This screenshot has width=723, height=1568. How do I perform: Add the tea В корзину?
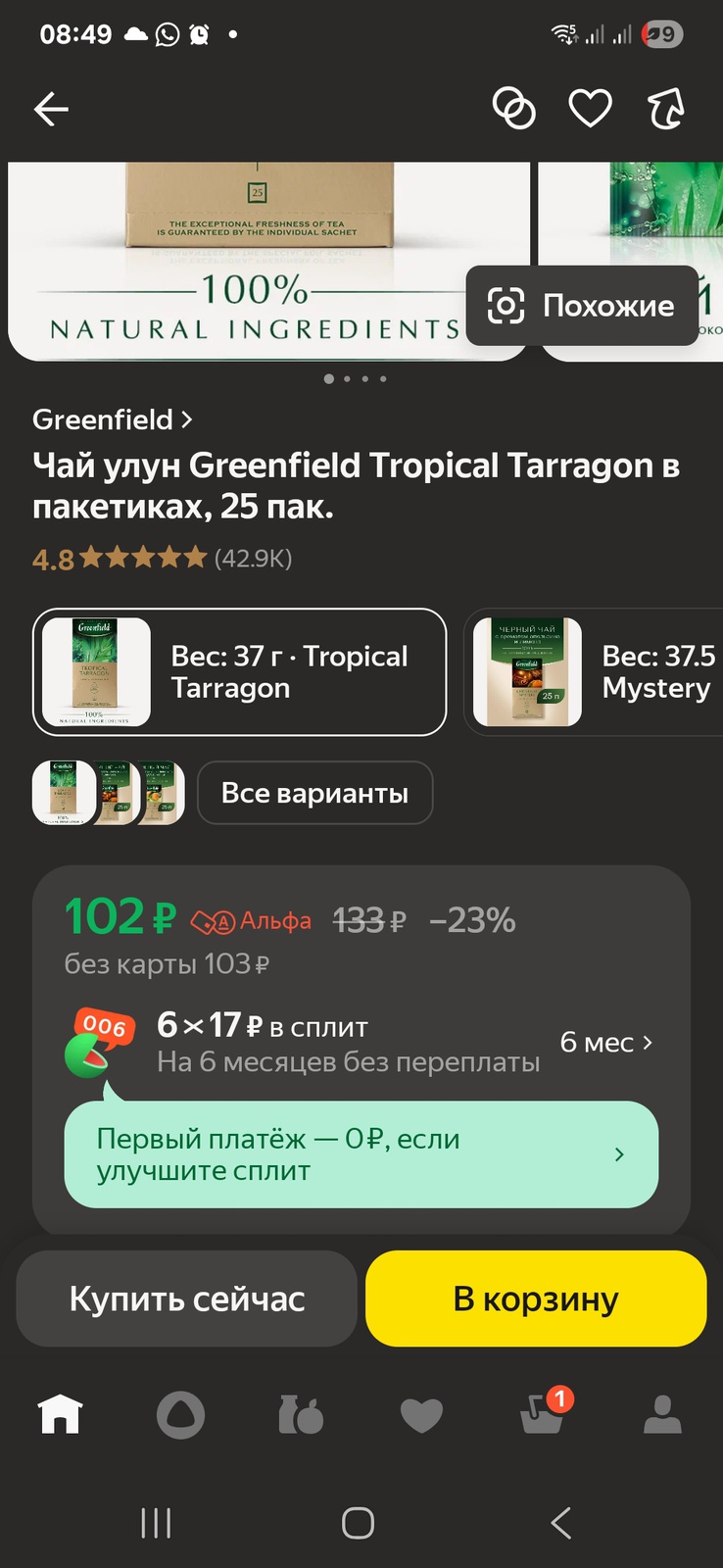[536, 1298]
